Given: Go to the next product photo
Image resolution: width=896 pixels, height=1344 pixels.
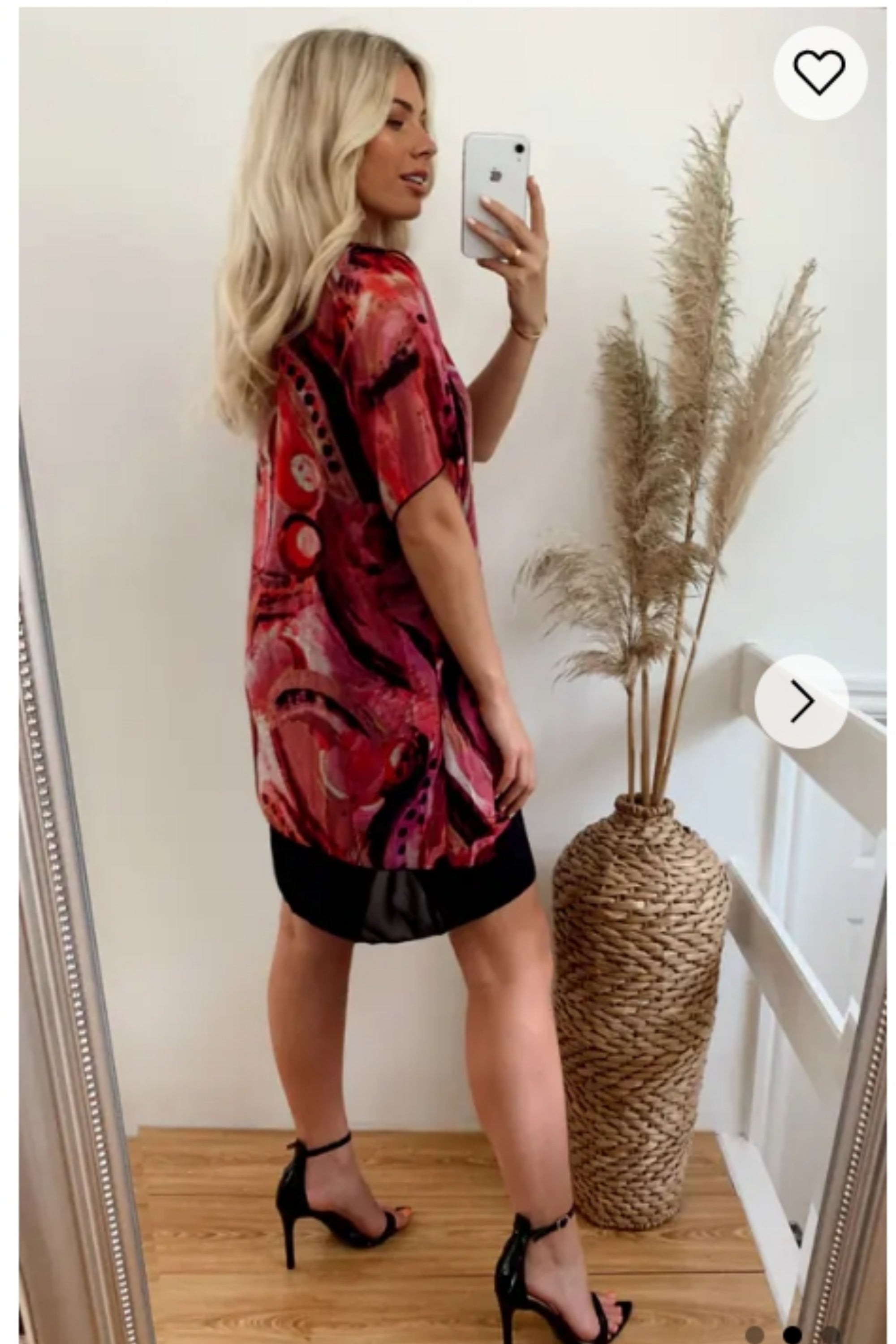Looking at the screenshot, I should point(801,701).
